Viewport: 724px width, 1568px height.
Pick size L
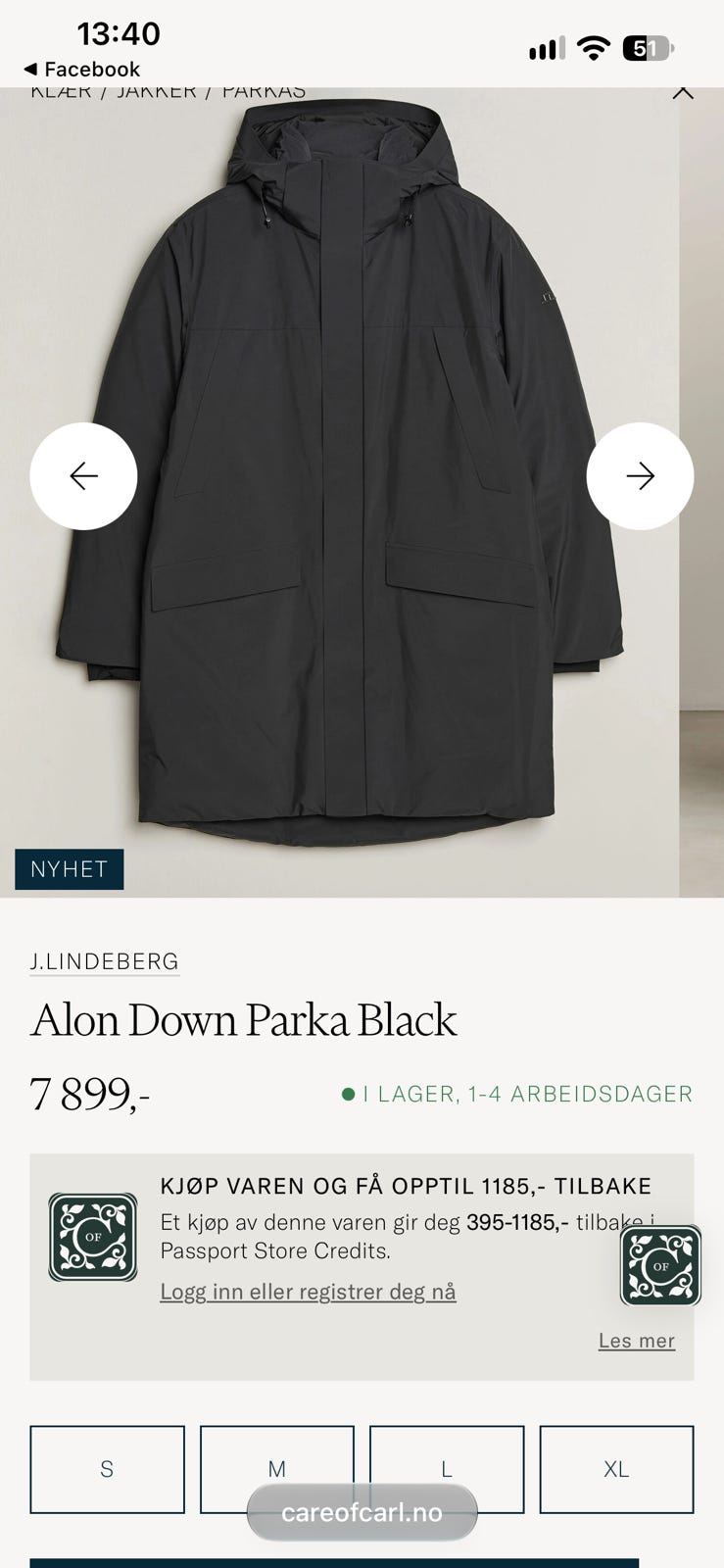[x=447, y=1469]
